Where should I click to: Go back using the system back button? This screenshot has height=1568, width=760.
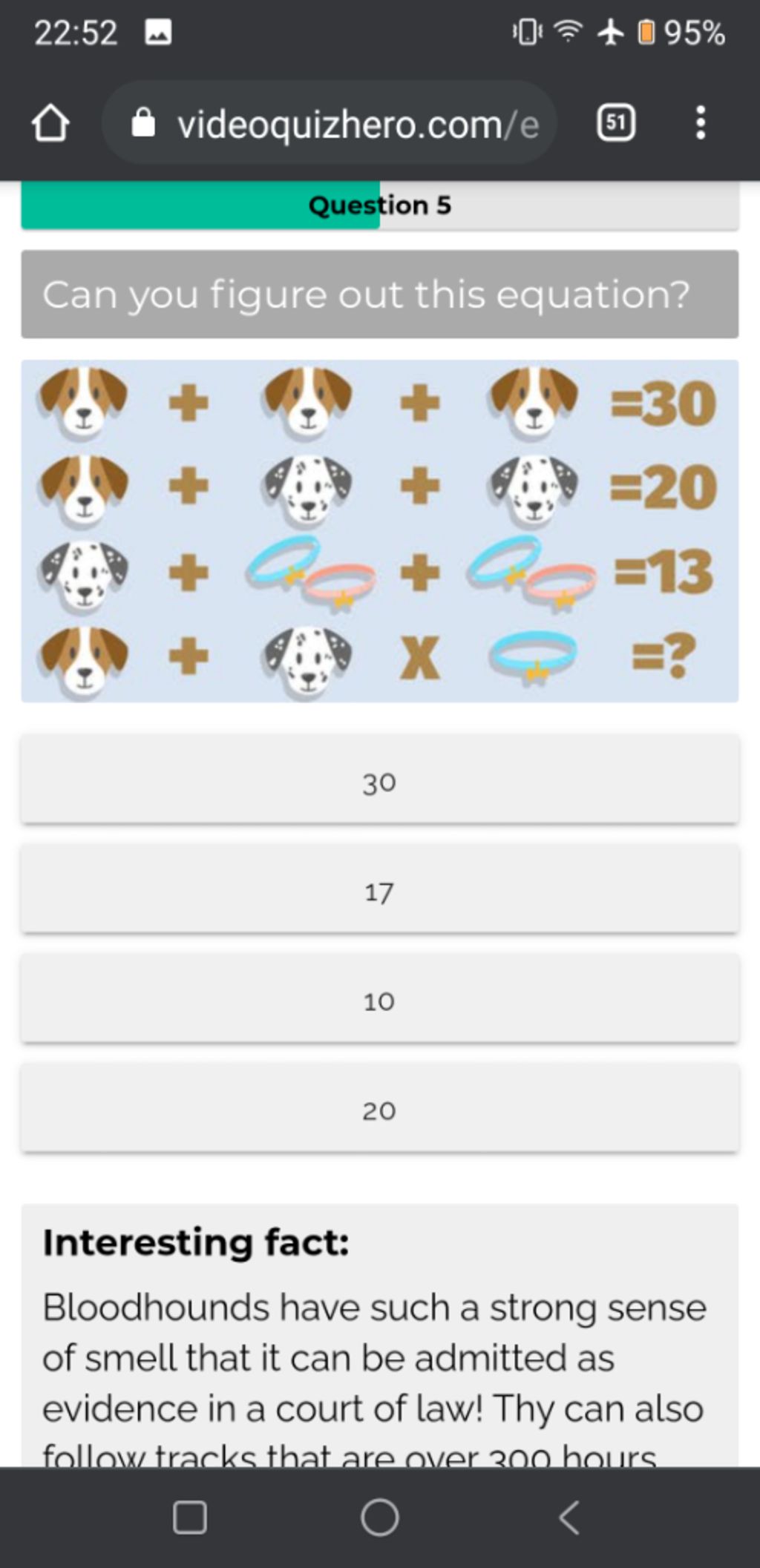pyautogui.click(x=569, y=1517)
